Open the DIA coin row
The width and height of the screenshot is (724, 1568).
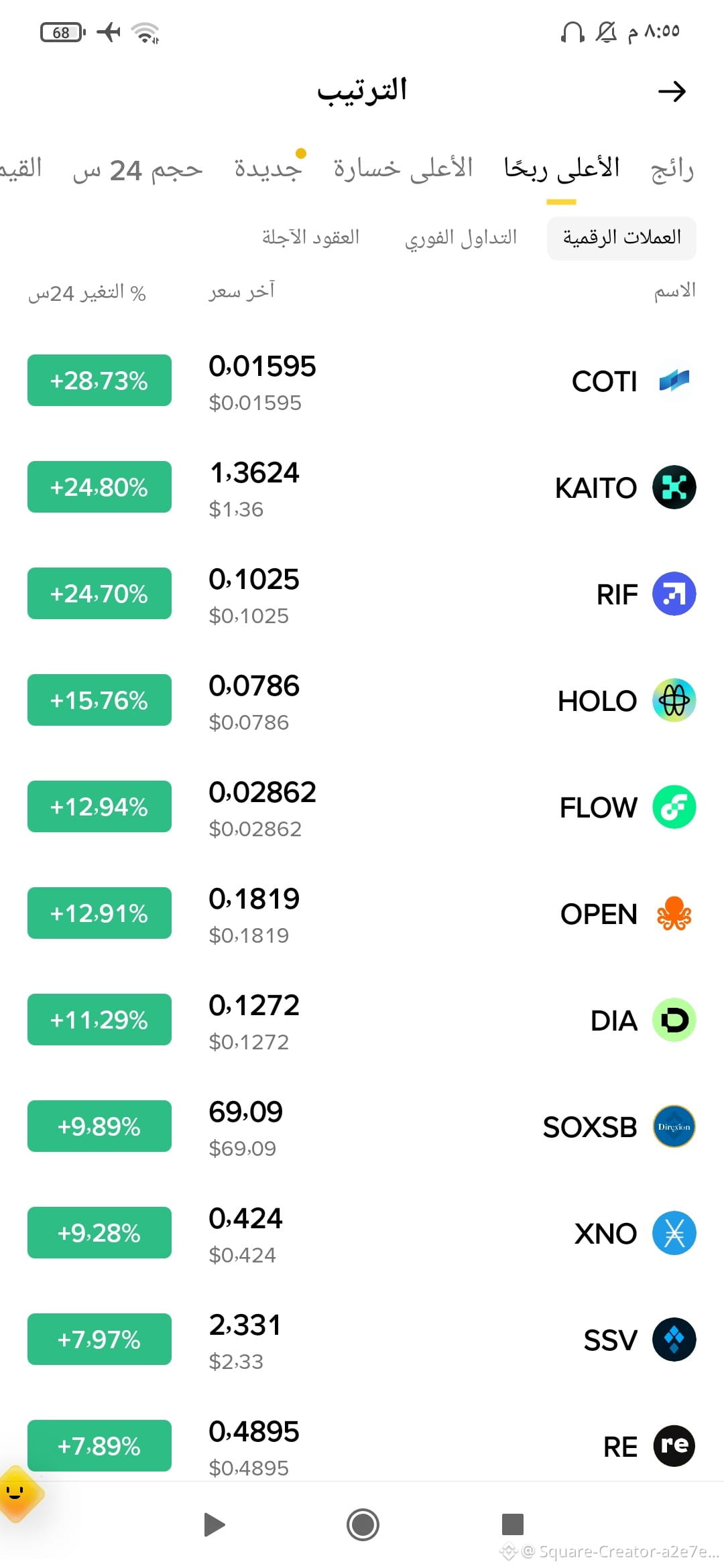tap(362, 1021)
